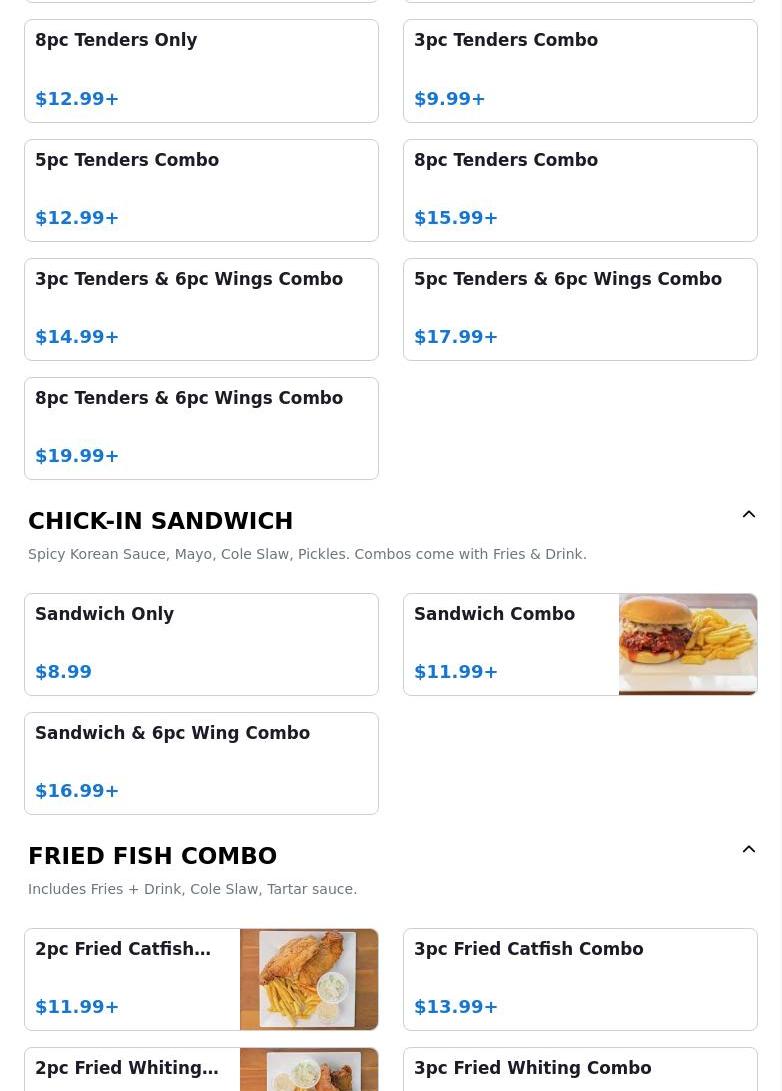Select 3pc Tenders & 6pc Wings Combo
782x1091 pixels.
[201, 309]
